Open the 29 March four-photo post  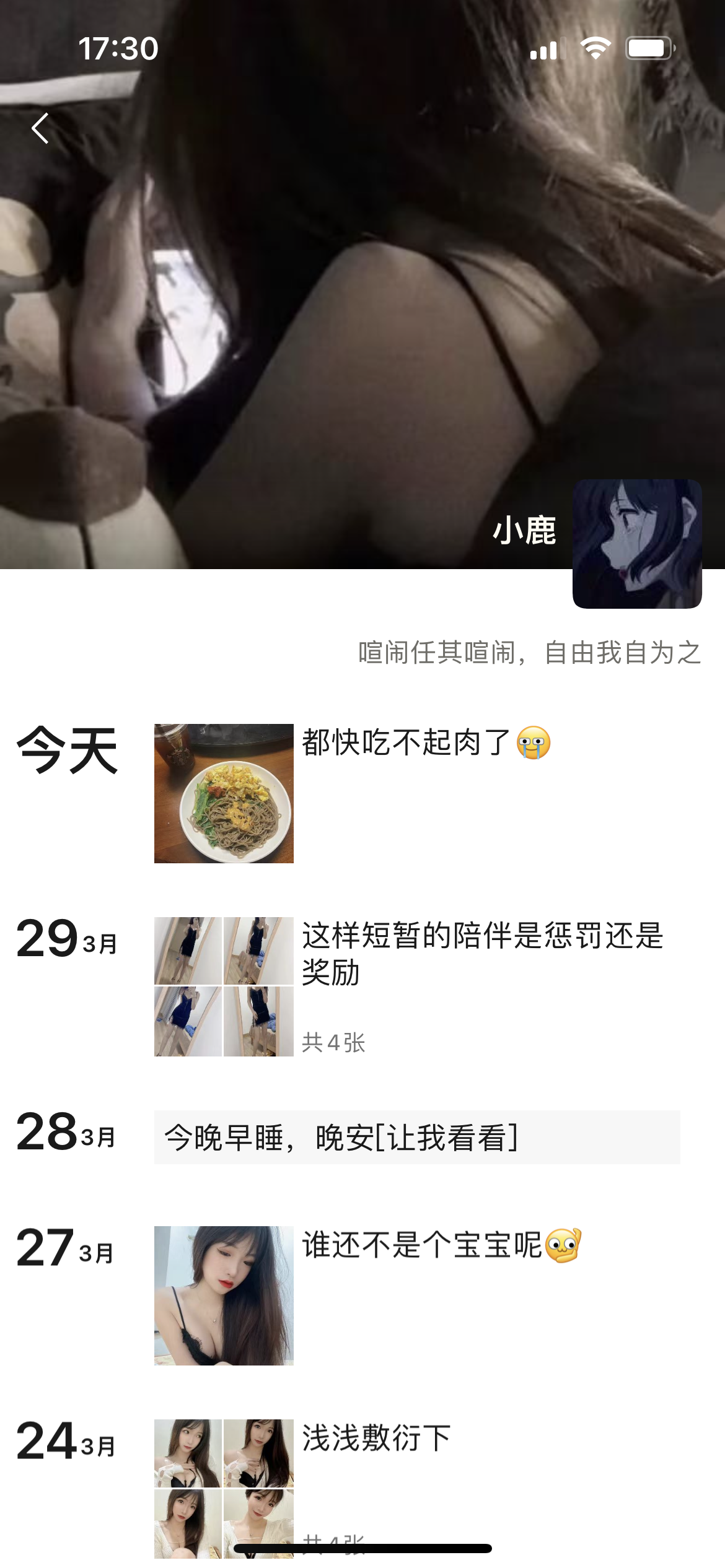224,987
